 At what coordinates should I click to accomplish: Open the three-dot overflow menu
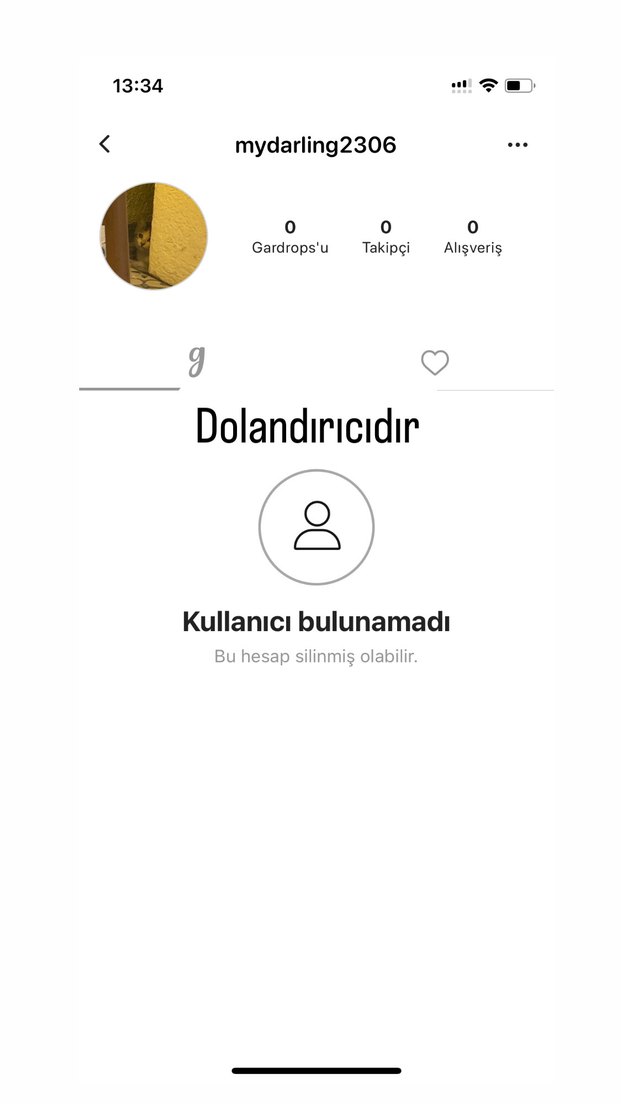point(517,145)
